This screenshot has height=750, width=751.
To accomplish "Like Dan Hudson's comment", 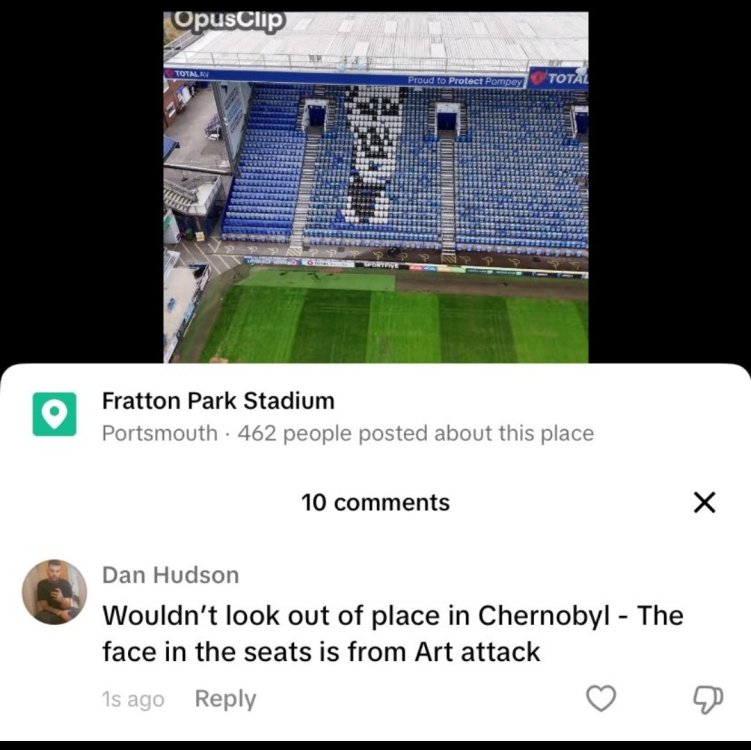I will click(x=600, y=699).
